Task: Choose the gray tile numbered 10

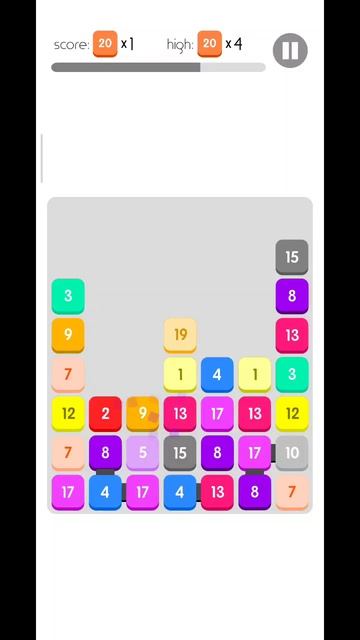Action: (x=292, y=453)
